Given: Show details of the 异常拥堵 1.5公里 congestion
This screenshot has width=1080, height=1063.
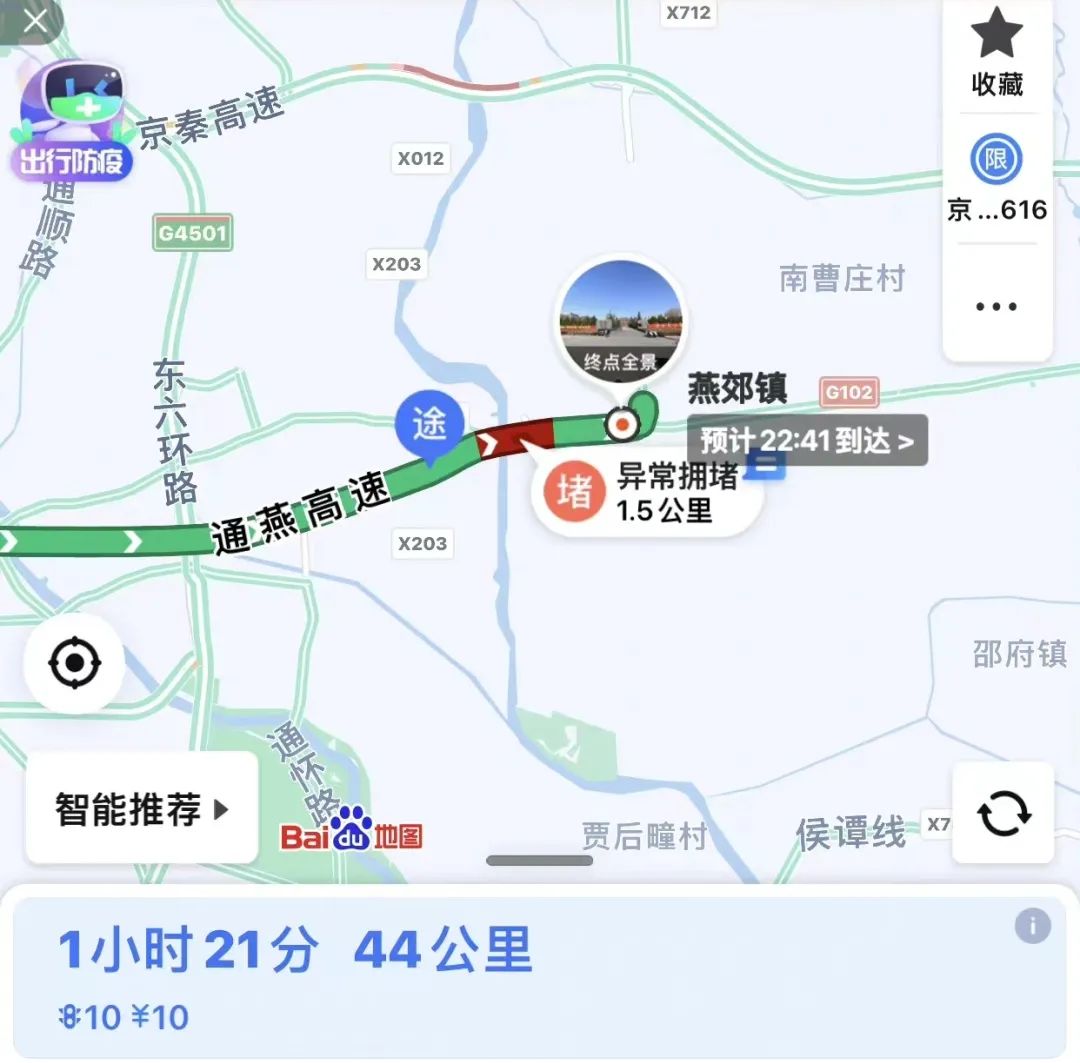Looking at the screenshot, I should (x=646, y=494).
